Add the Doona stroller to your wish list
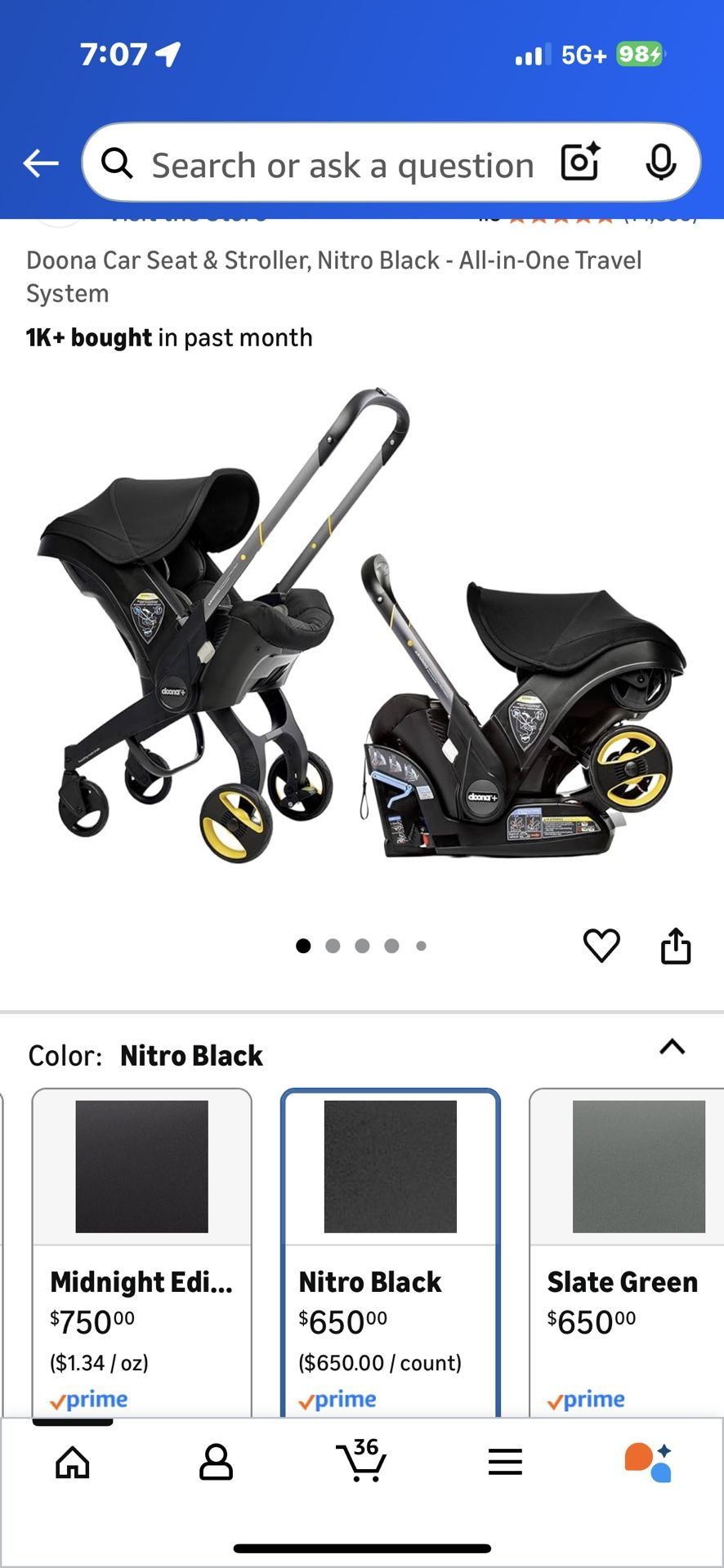Screen dimensions: 724x1568 (601, 946)
